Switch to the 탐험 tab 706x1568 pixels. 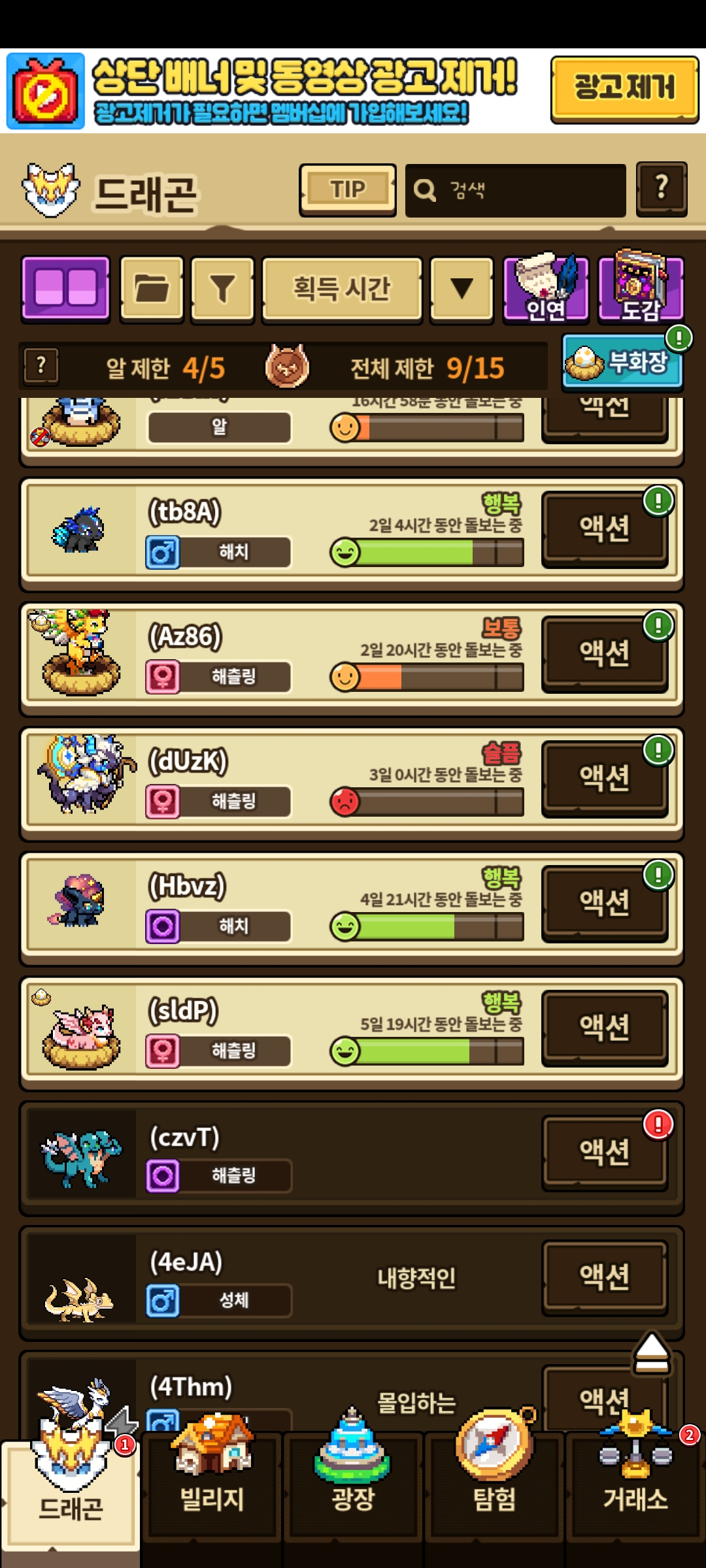click(494, 1484)
